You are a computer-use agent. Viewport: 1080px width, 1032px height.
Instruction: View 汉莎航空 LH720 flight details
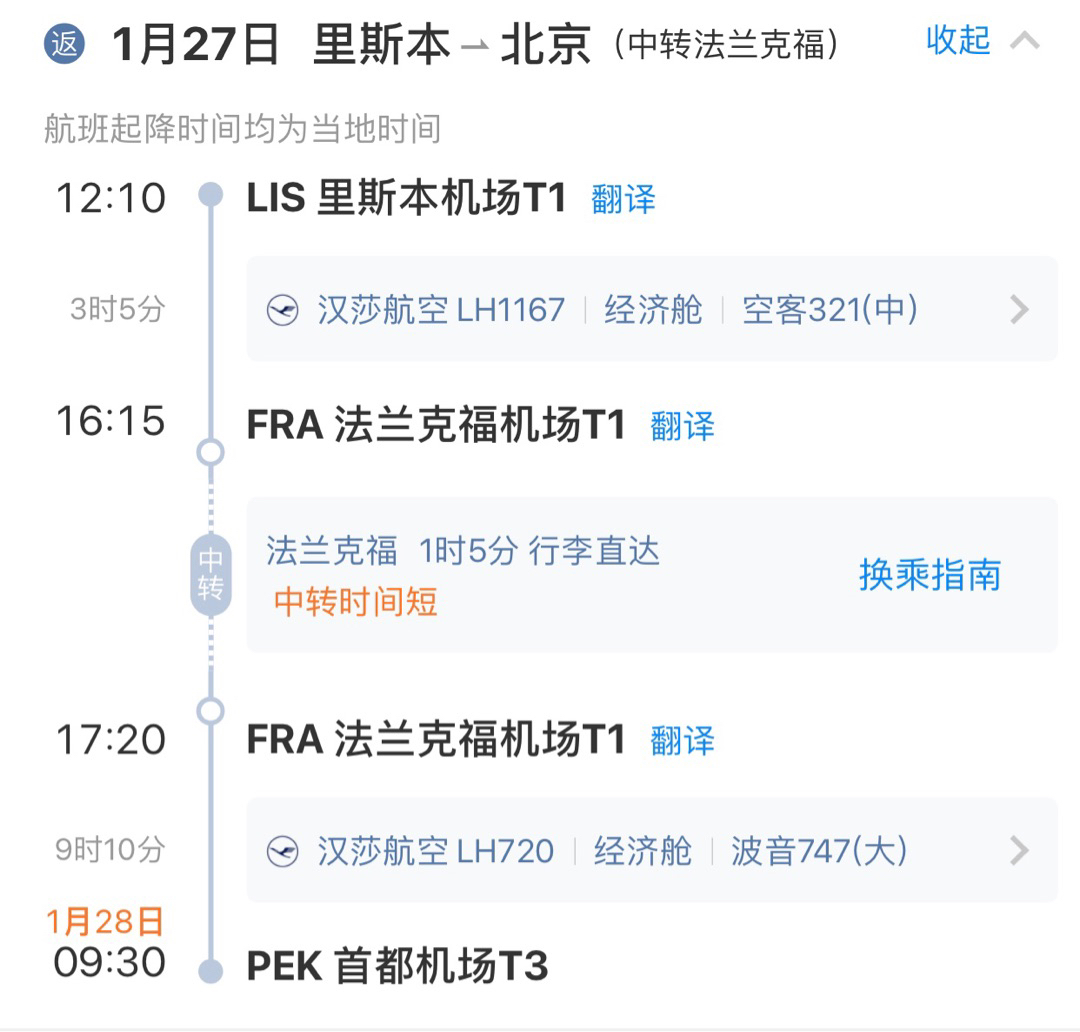(651, 851)
